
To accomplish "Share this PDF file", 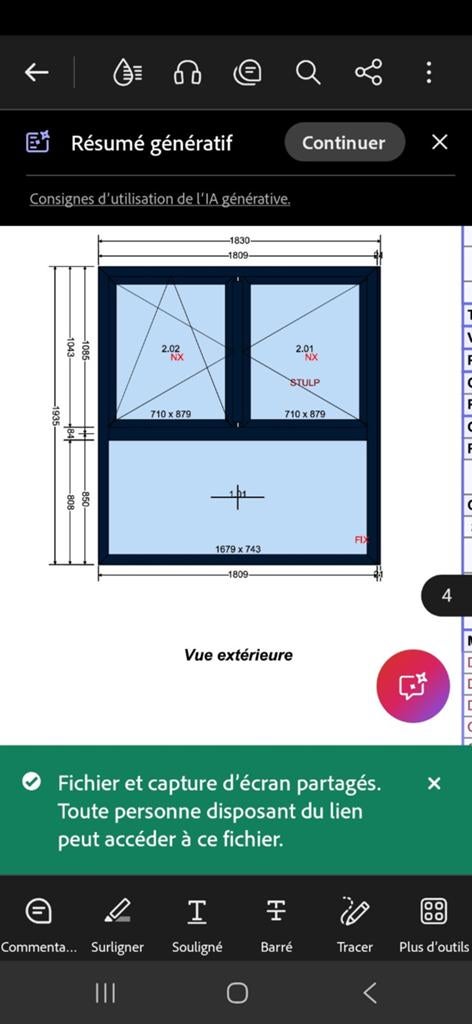I will point(368,72).
